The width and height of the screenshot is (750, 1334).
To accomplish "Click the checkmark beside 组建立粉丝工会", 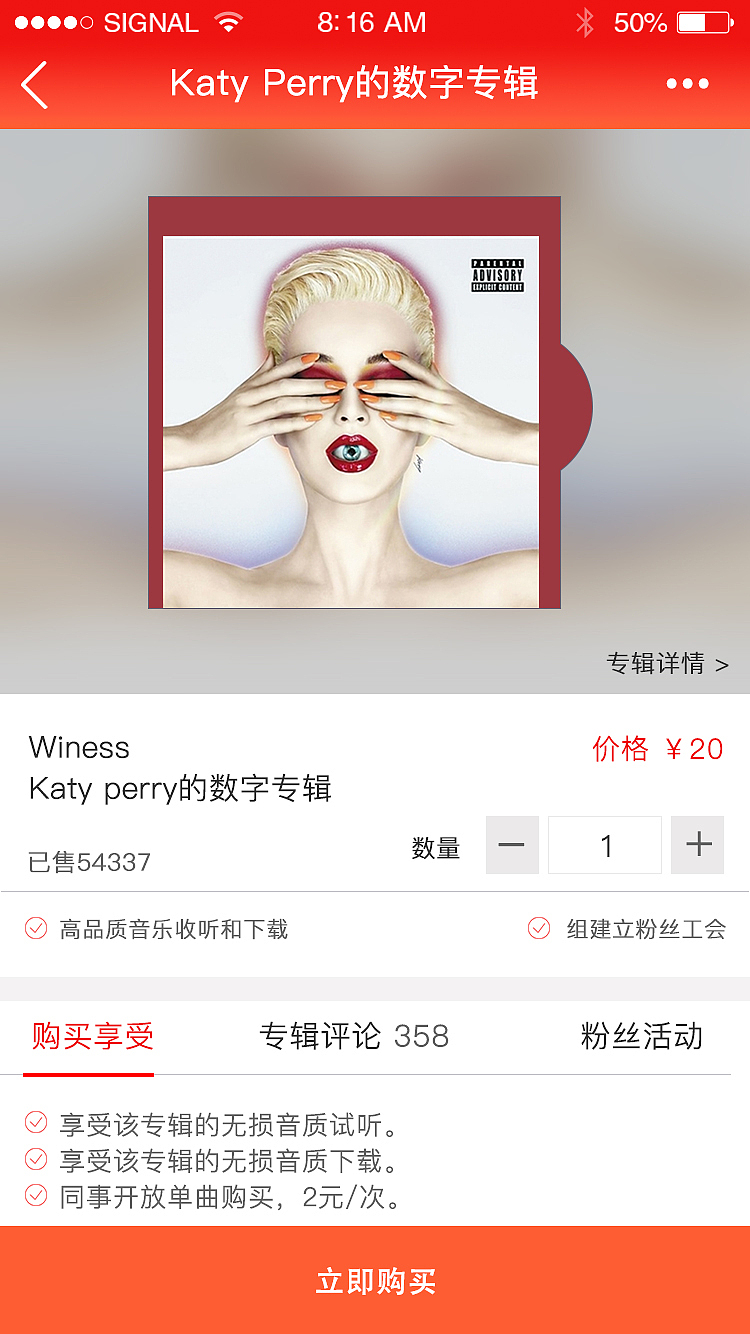I will point(539,928).
